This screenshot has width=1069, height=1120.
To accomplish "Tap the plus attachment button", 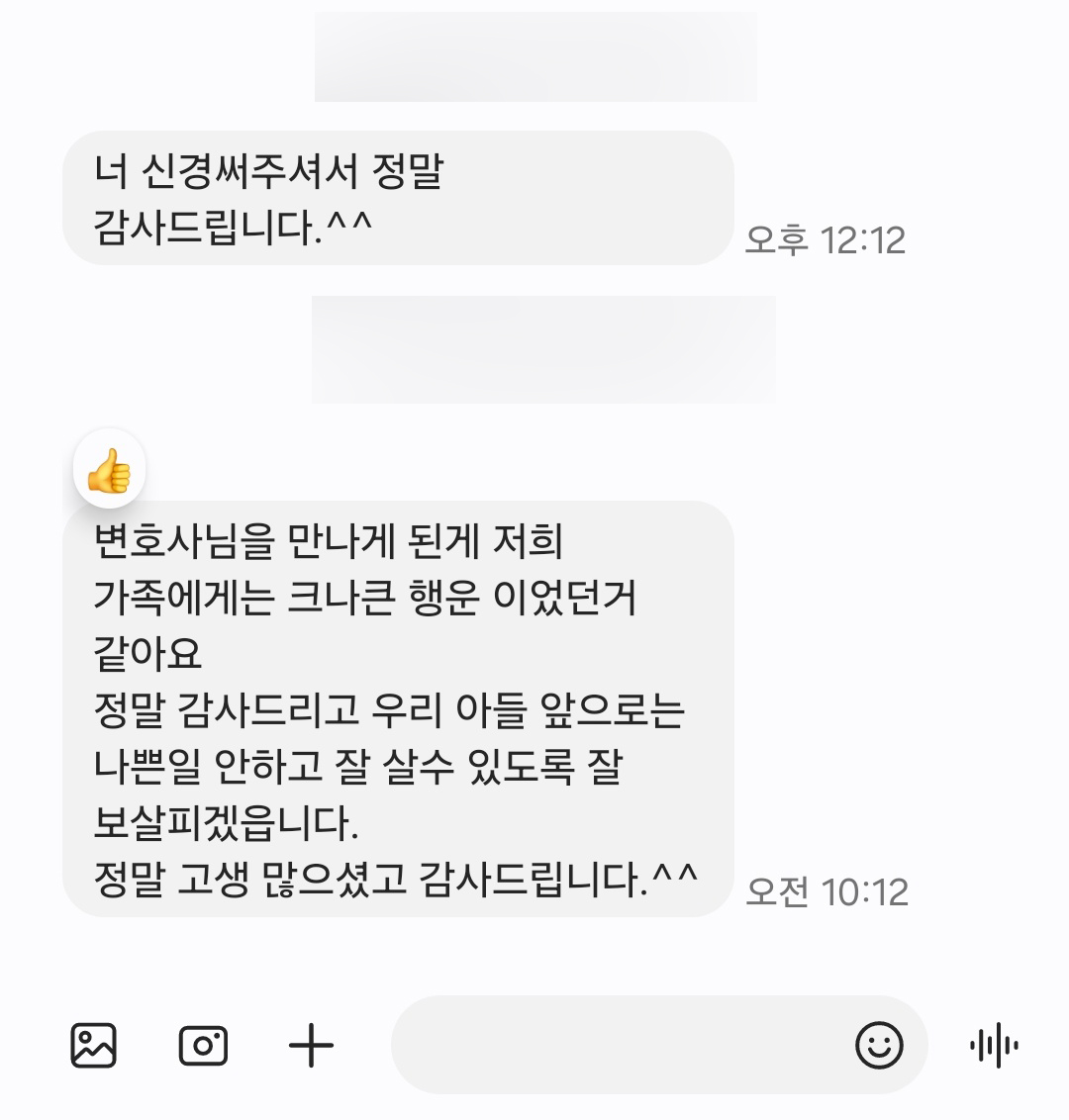I will coord(312,1045).
